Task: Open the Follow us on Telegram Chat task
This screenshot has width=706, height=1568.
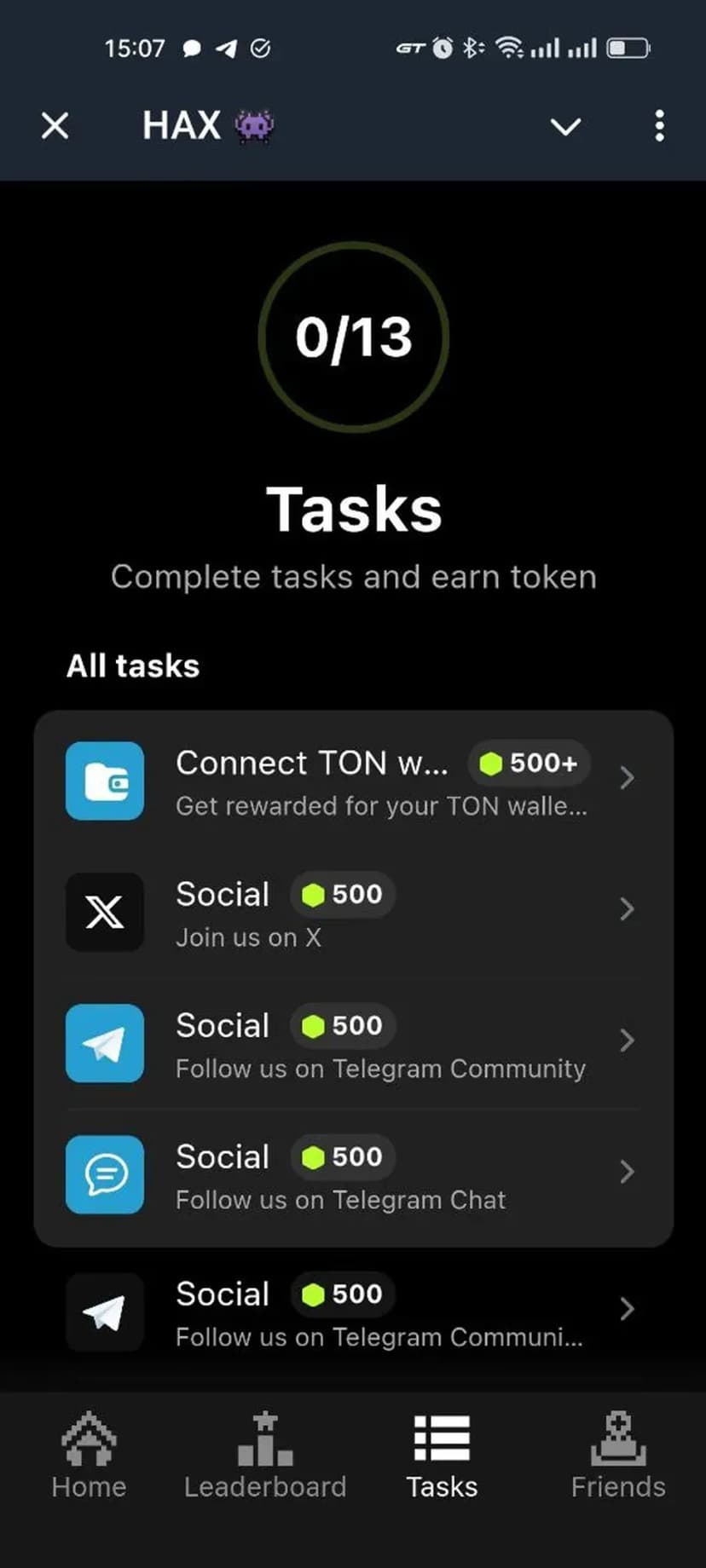Action: click(353, 1174)
